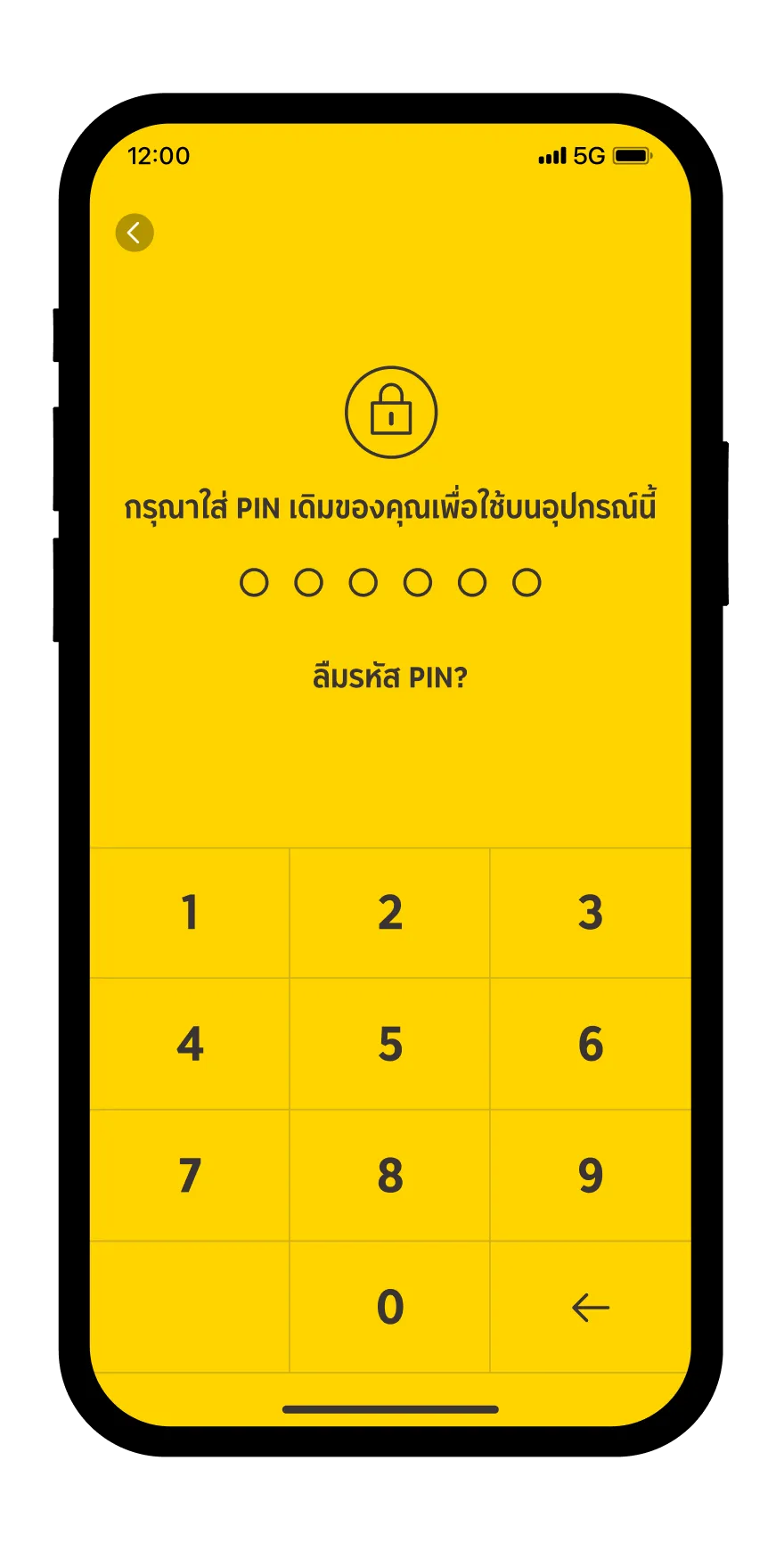Select number 6 on the keypad
Viewport: 784px width, 1551px height.
point(591,1044)
